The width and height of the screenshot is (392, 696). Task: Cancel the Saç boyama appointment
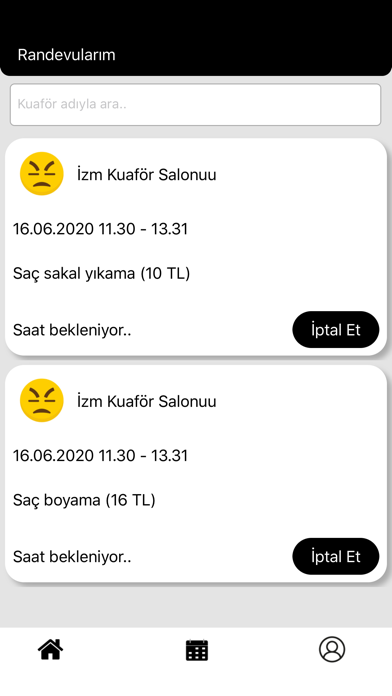pyautogui.click(x=336, y=557)
